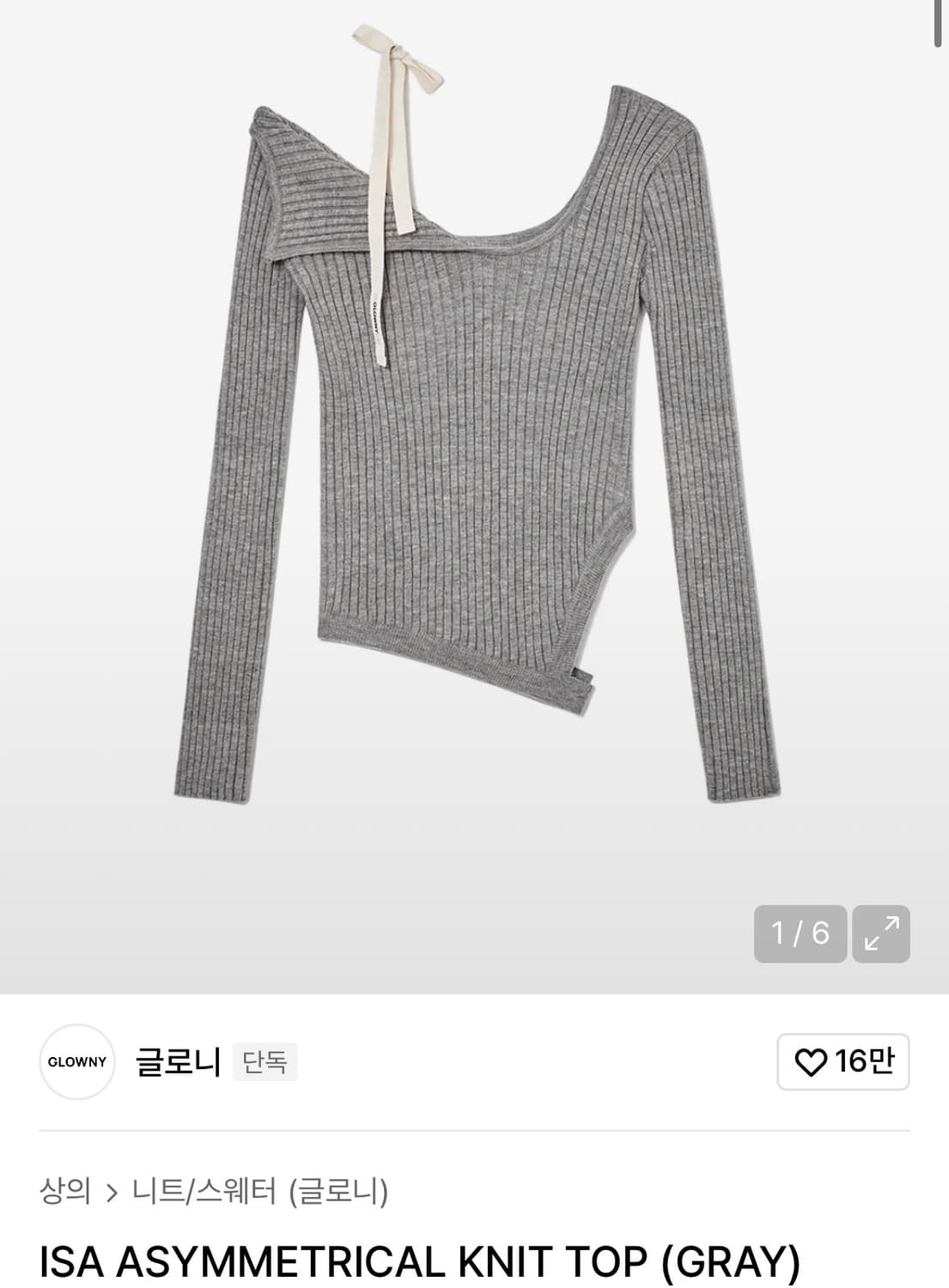Click the gray knit top product photo
This screenshot has width=949, height=1288.
click(x=472, y=429)
